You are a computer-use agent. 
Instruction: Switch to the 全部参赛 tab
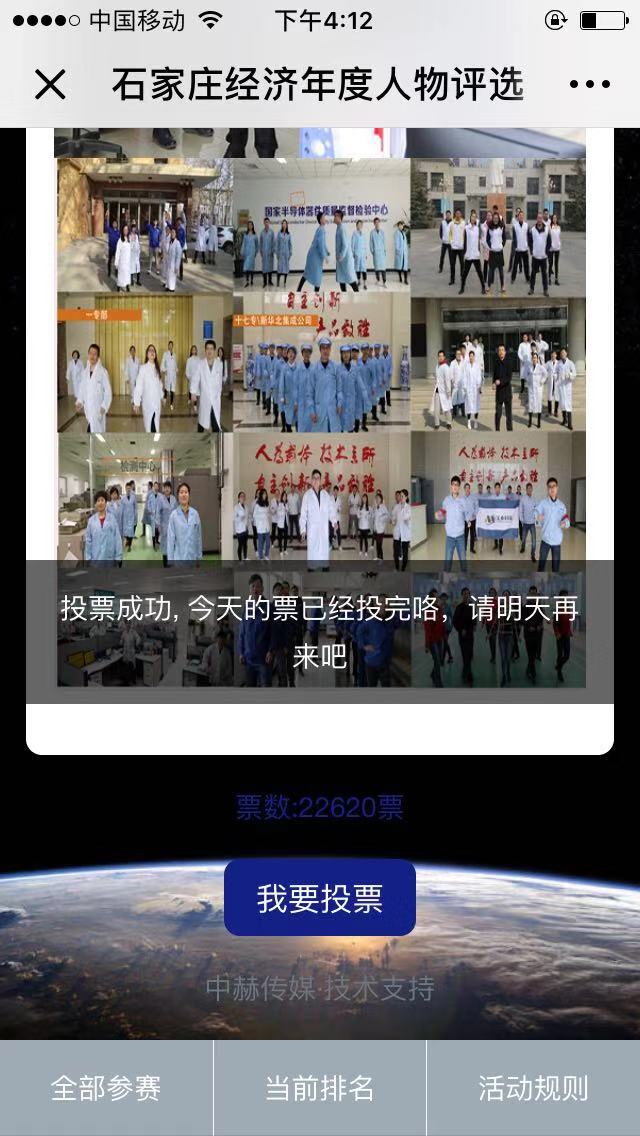(x=106, y=1088)
